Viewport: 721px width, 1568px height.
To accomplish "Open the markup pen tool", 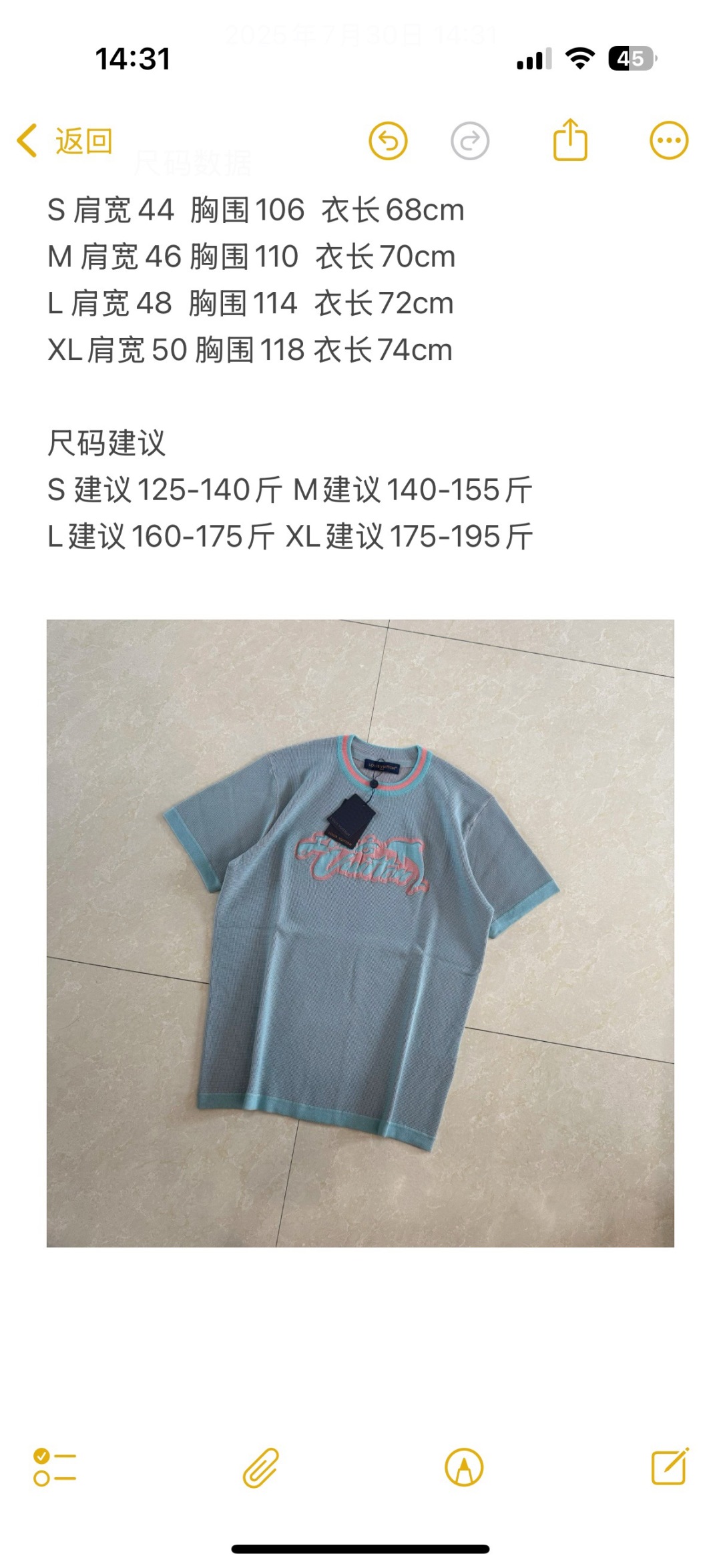I will [464, 1467].
